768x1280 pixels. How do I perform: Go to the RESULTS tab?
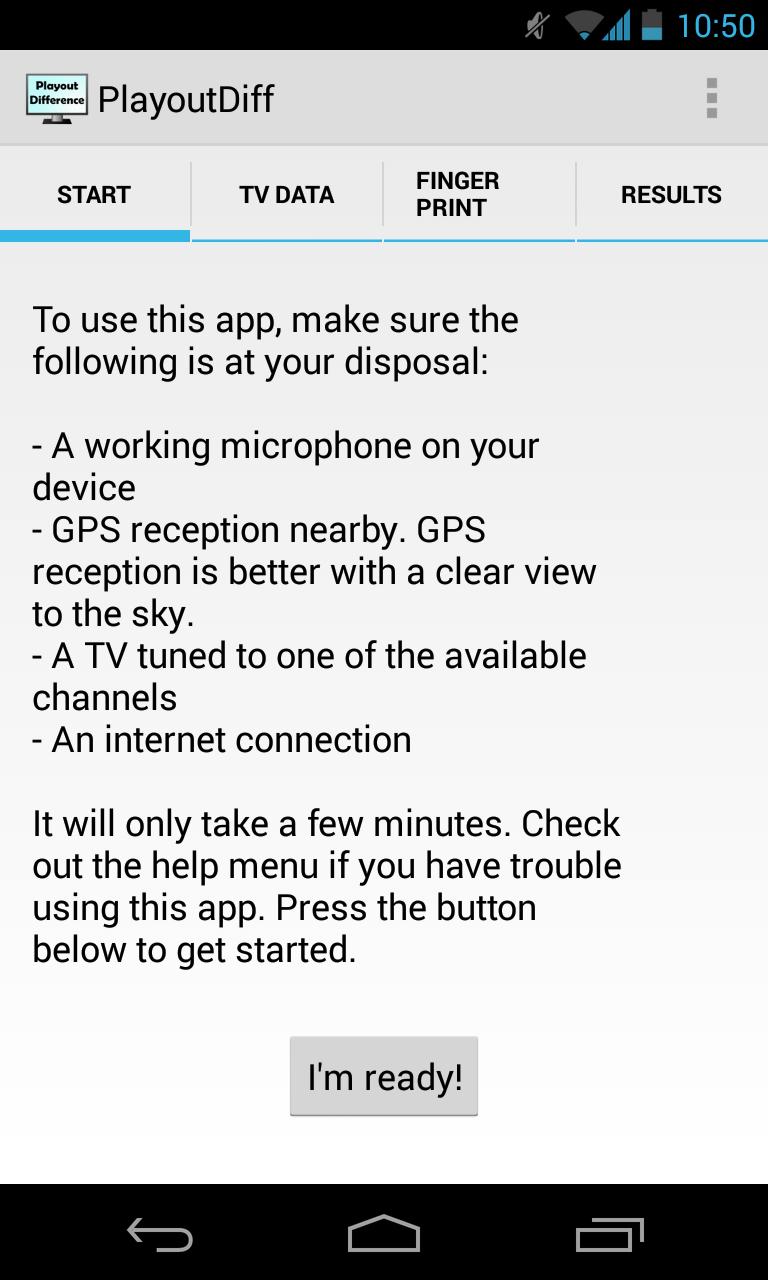[x=671, y=195]
